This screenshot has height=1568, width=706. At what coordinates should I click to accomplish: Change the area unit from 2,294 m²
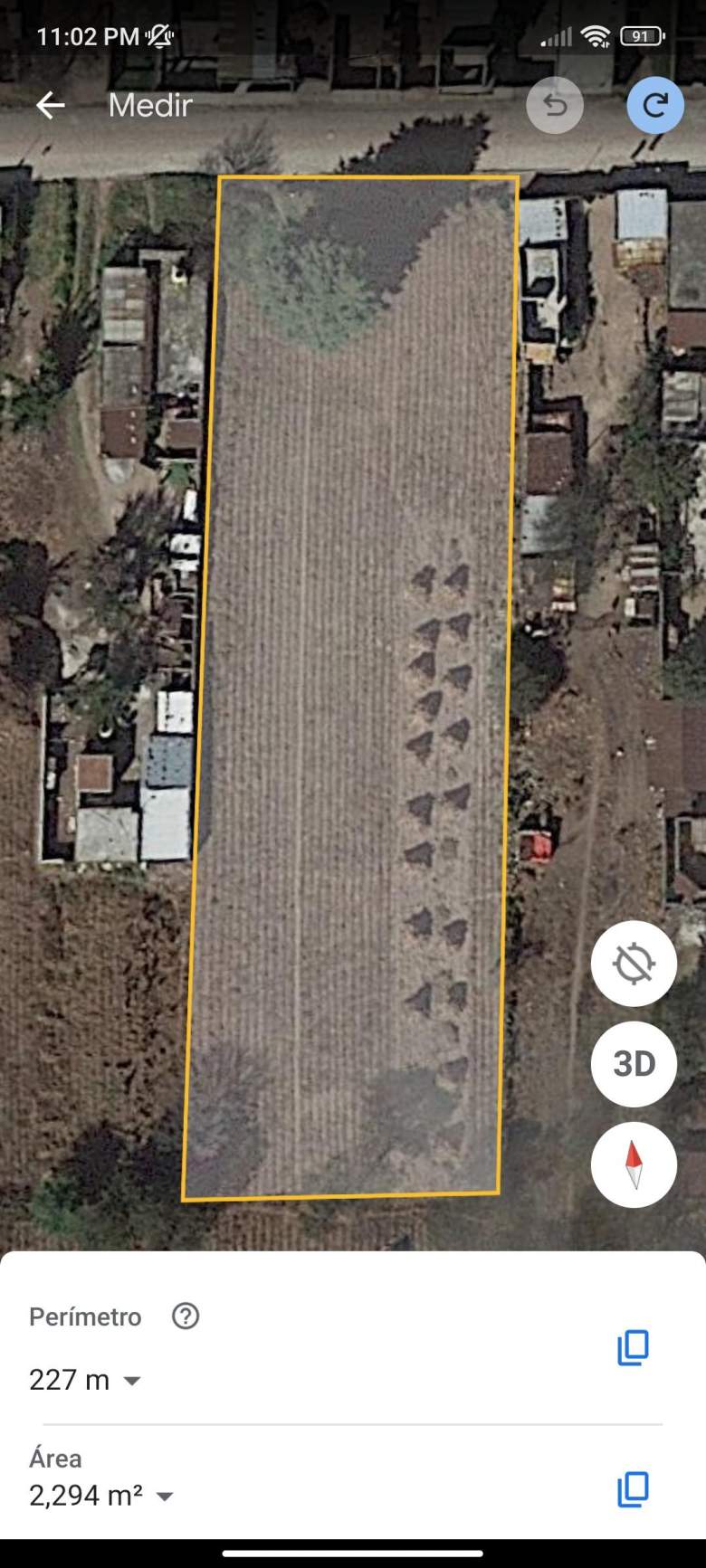165,1497
